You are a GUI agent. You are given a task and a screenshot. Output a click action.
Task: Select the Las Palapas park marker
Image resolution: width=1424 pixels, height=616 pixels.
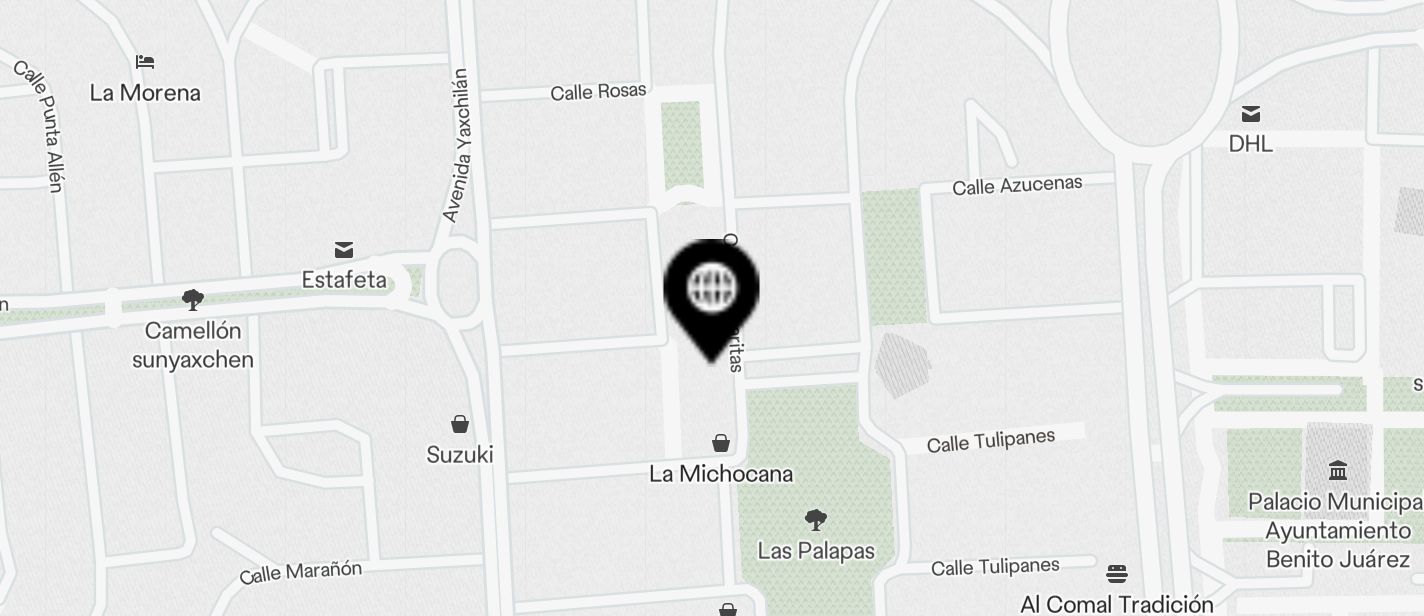815,520
